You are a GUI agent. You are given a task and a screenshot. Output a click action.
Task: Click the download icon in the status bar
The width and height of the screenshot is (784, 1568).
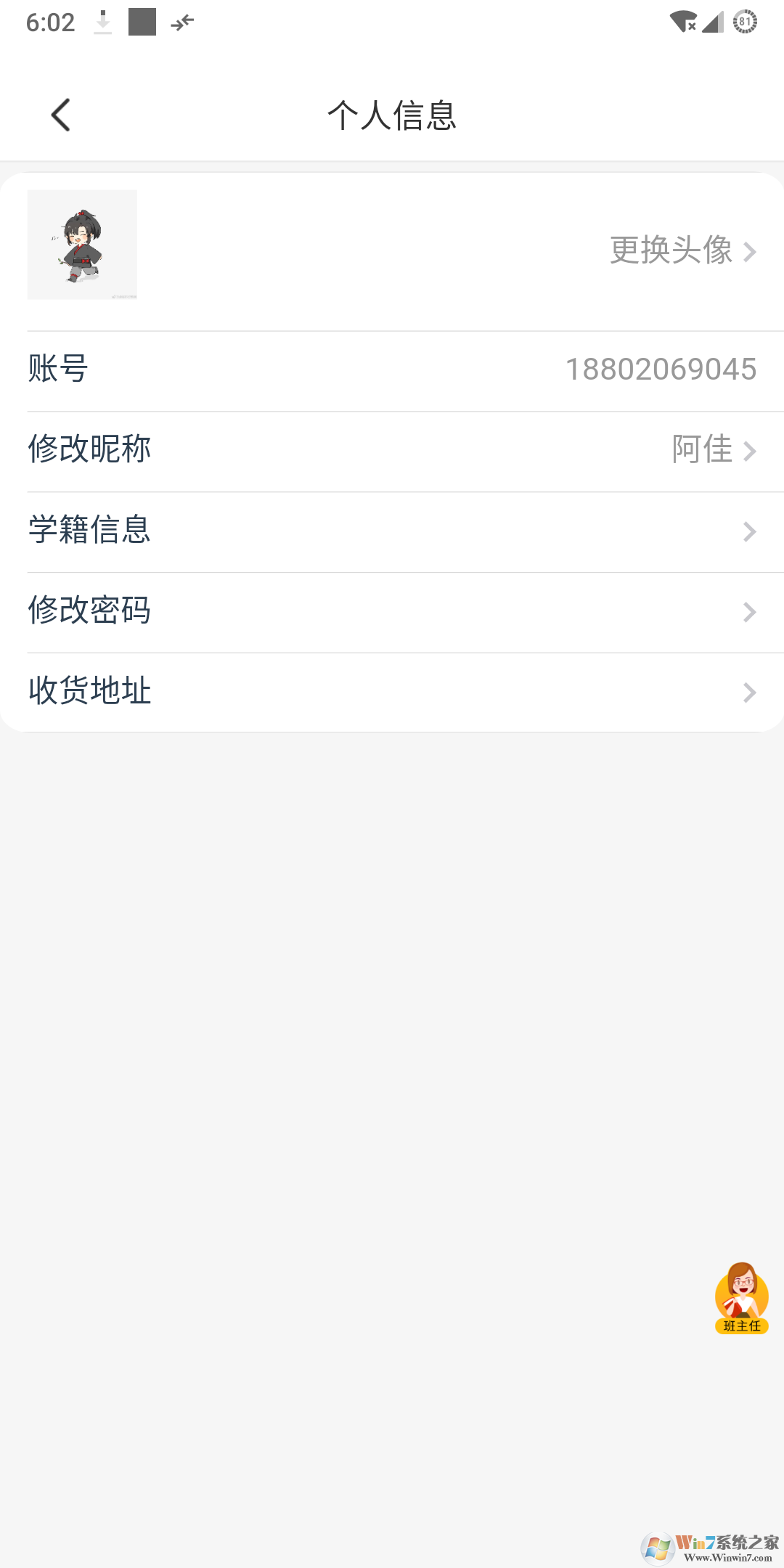pos(102,23)
